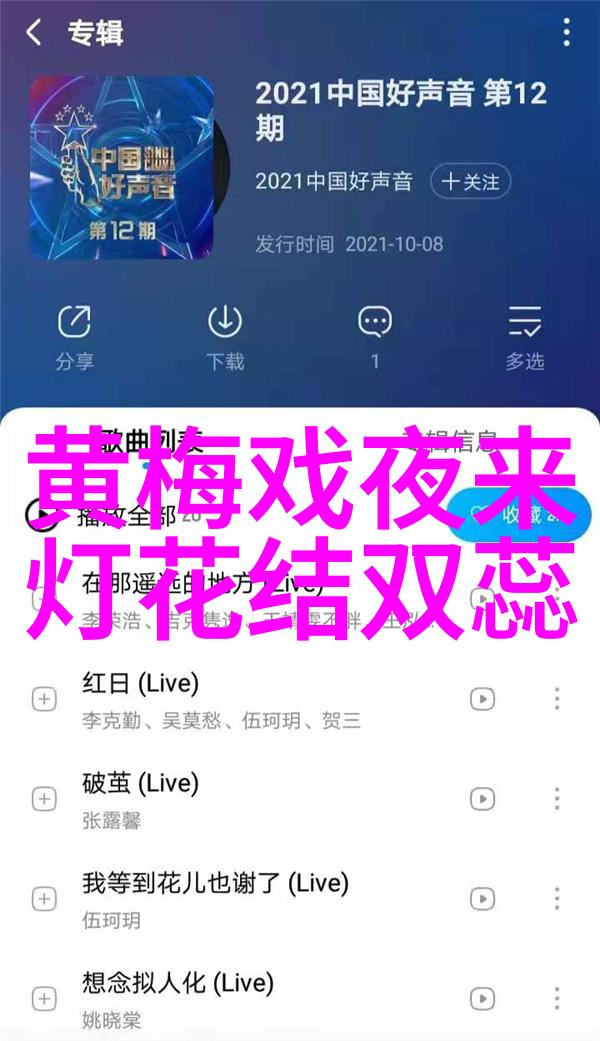600x1041 pixels.
Task: Go back from the album page
Action: click(34, 33)
